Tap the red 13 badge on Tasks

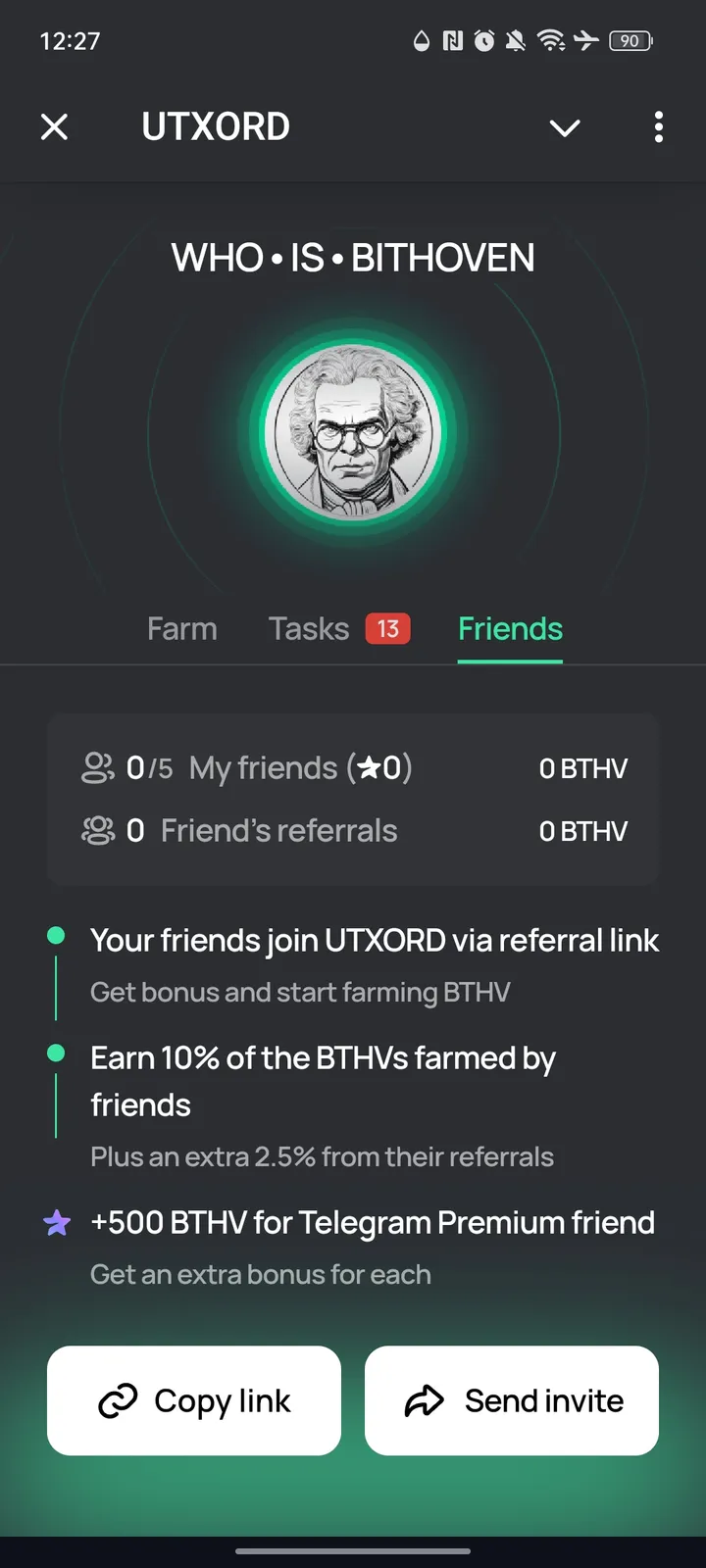(388, 628)
